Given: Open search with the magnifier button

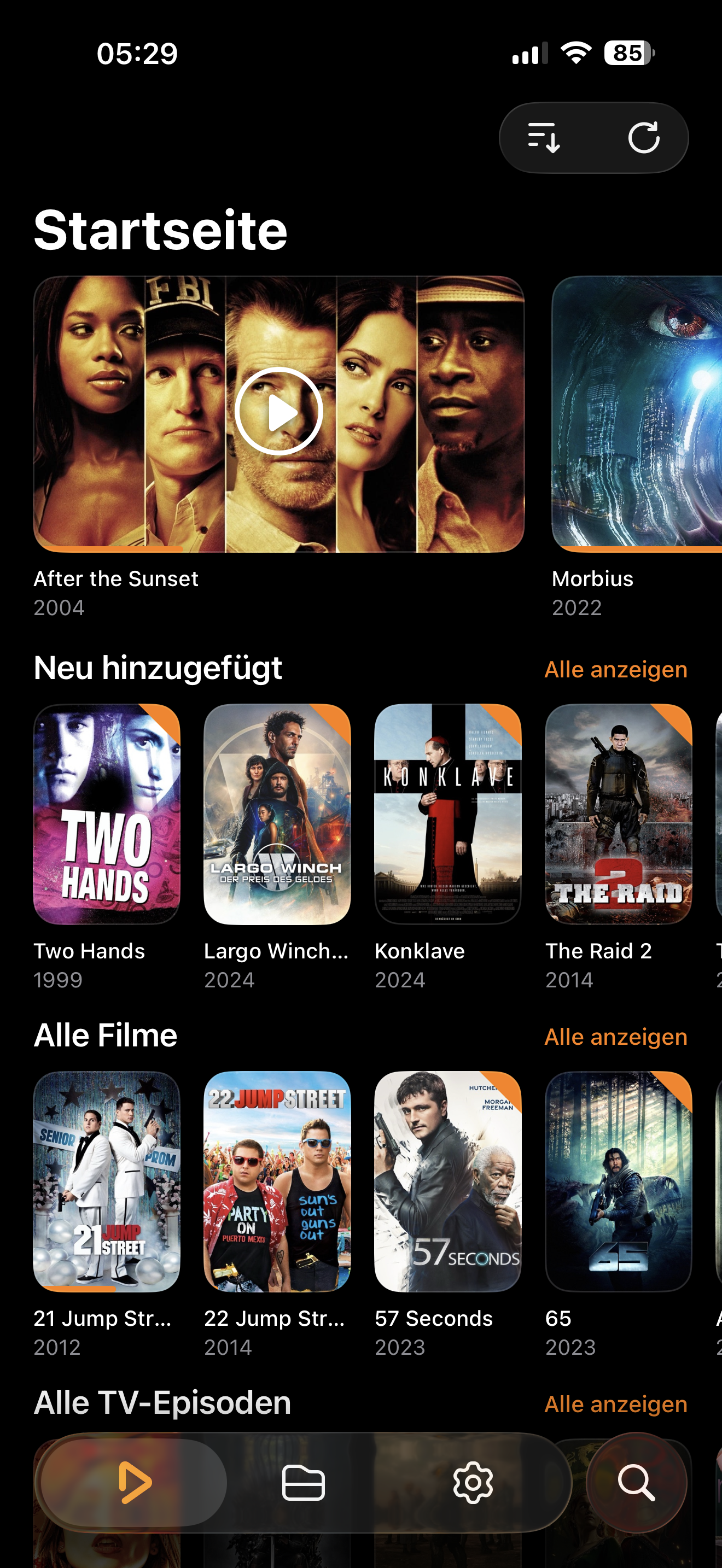Looking at the screenshot, I should [636, 1482].
